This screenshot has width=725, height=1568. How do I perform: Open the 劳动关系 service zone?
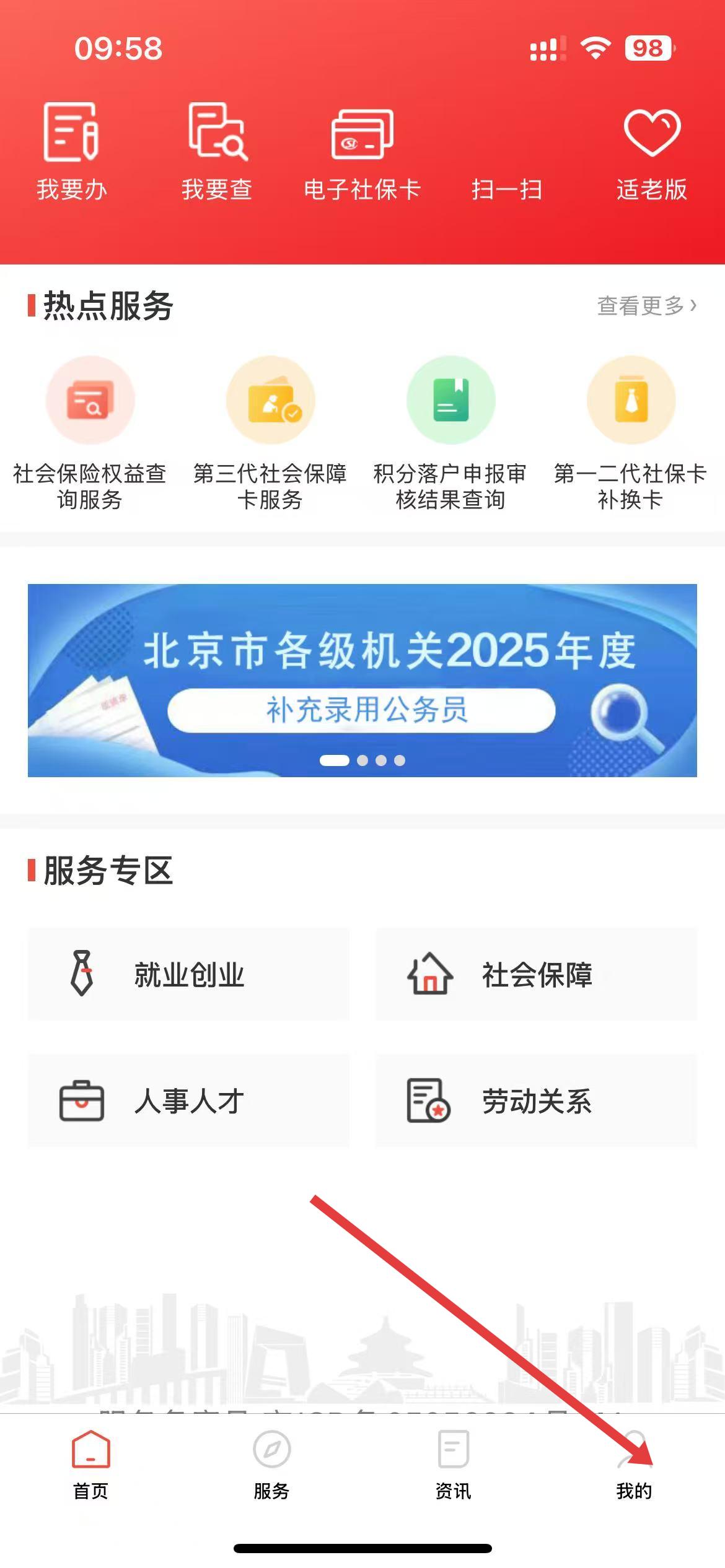(536, 1100)
